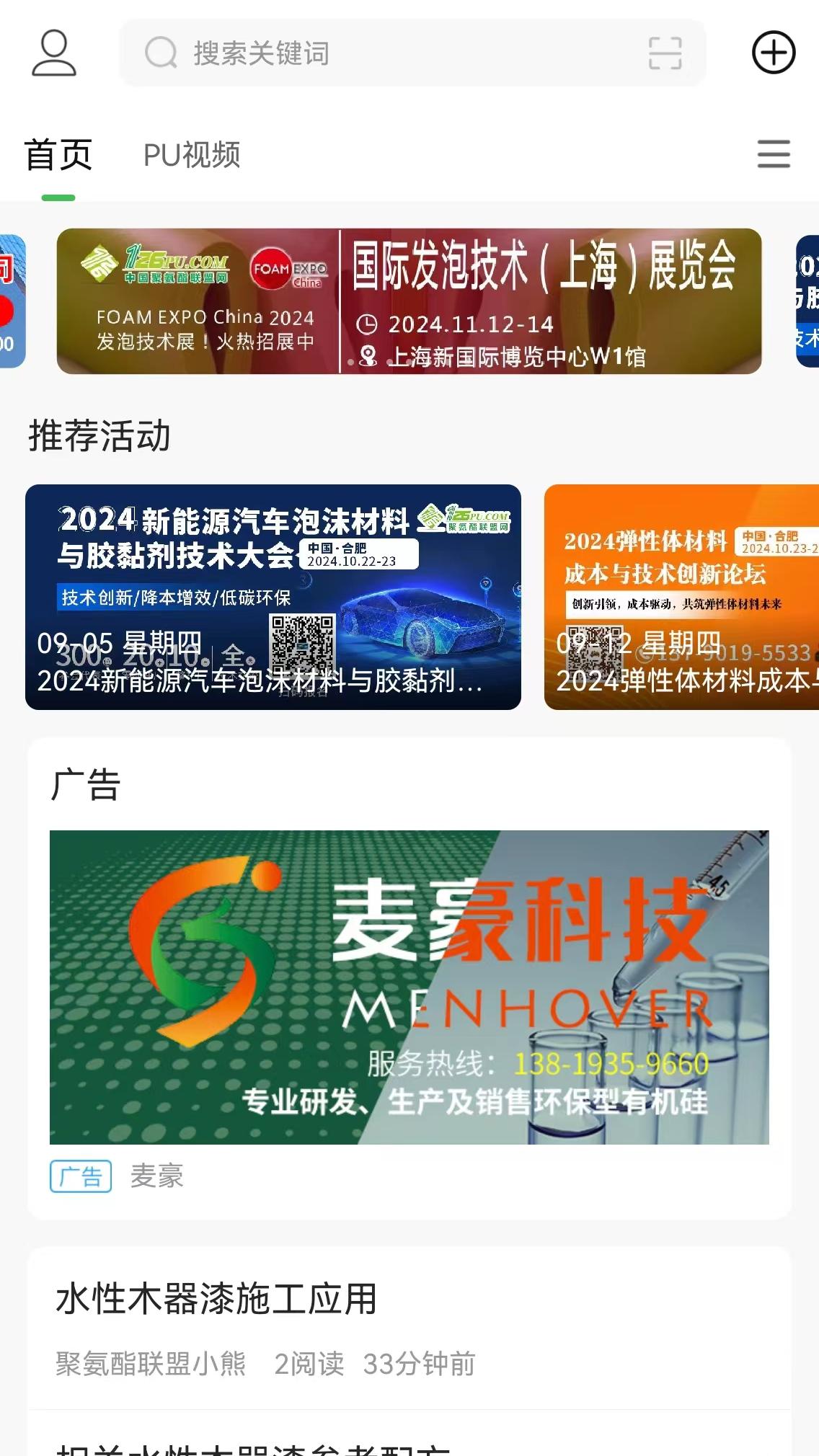This screenshot has height=1456, width=819.
Task: Tap the author name 聚氨酯联盟小熊
Action: pyautogui.click(x=149, y=1363)
